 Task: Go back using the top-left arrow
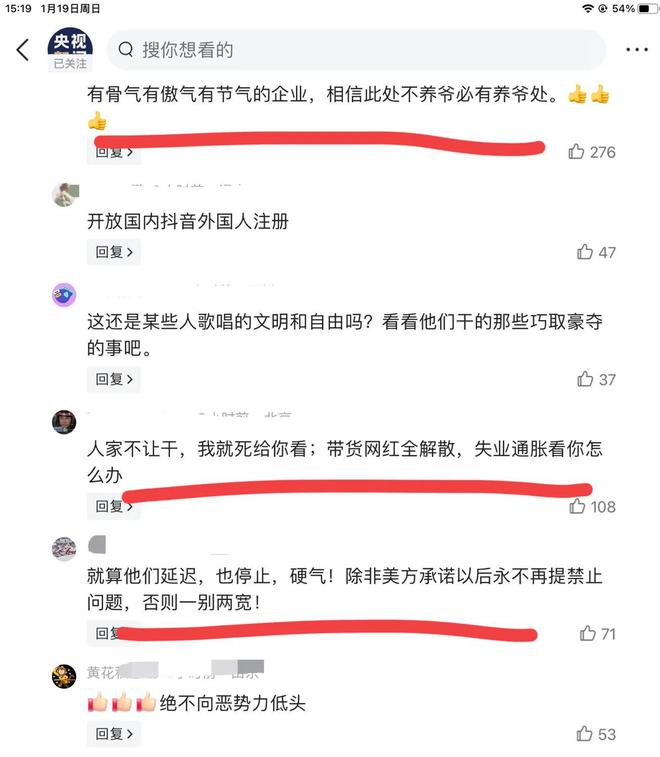(x=23, y=50)
